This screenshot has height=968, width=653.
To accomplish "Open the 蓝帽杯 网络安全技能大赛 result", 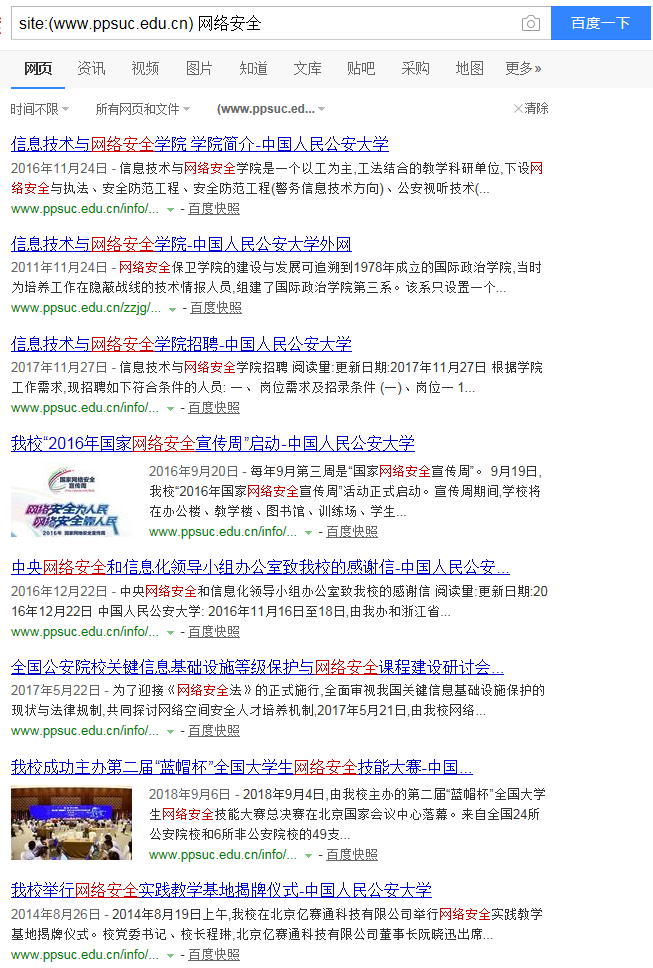I will click(x=241, y=768).
